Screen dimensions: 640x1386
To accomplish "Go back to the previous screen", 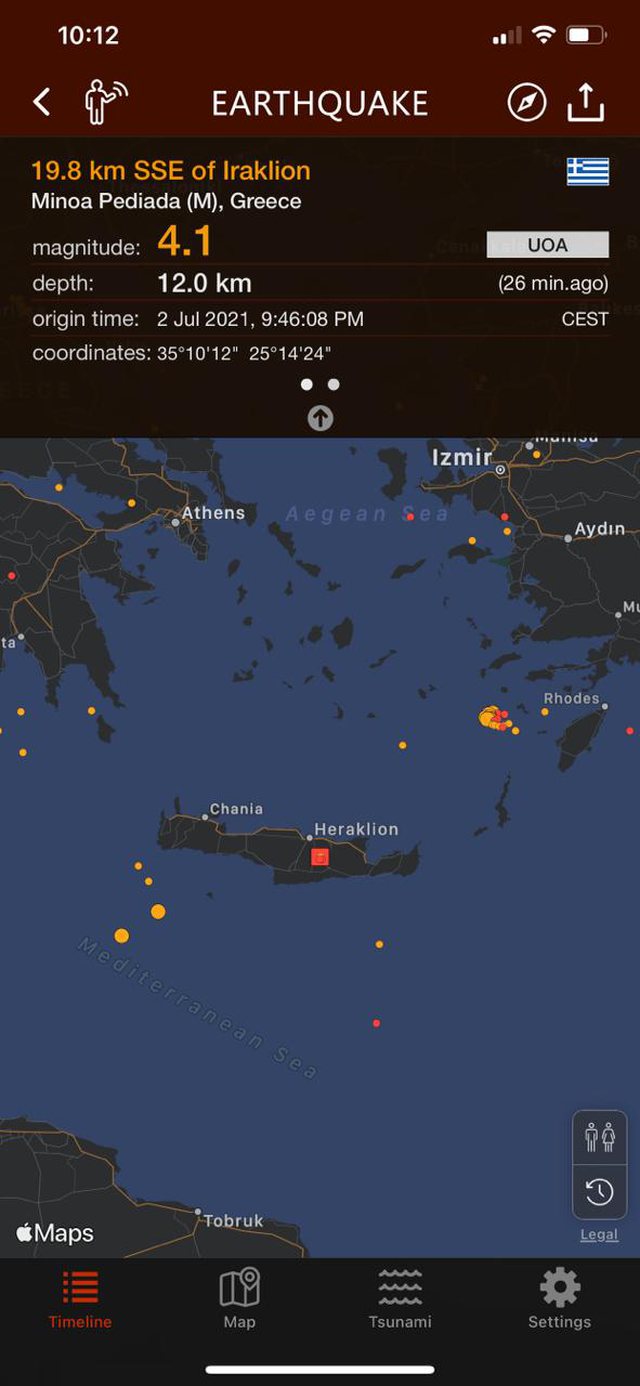I will coord(42,102).
